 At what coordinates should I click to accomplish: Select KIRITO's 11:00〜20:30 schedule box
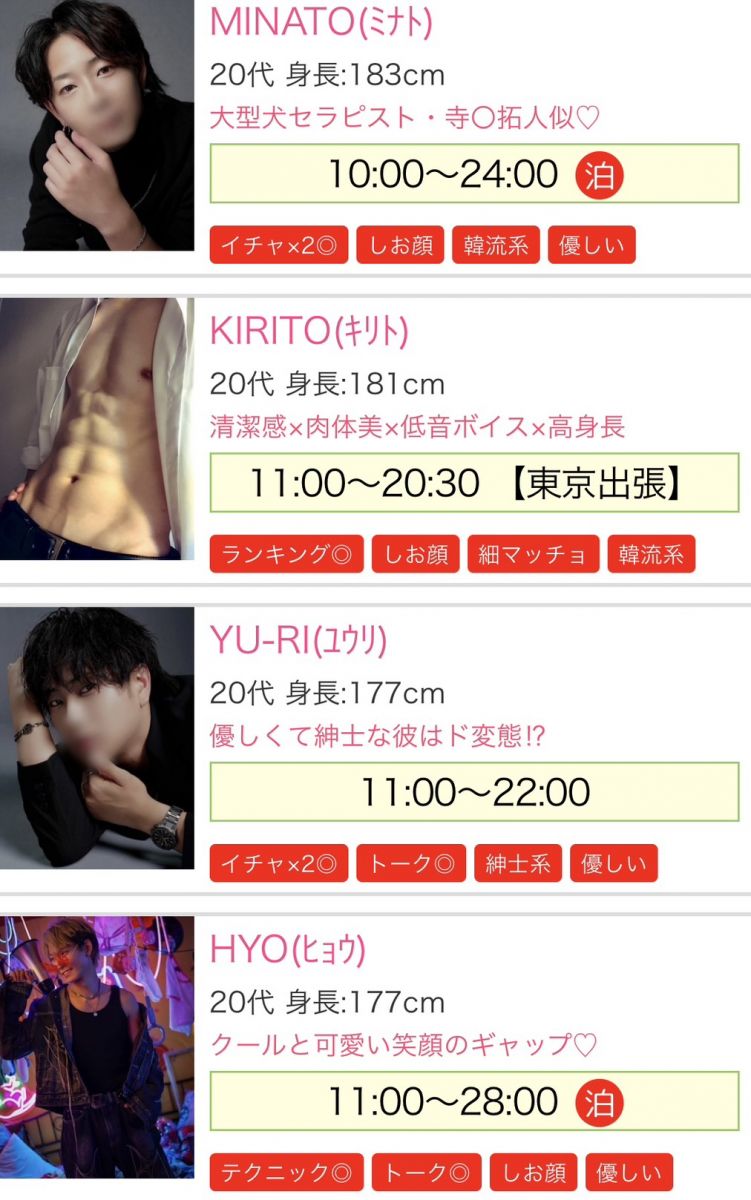point(474,483)
